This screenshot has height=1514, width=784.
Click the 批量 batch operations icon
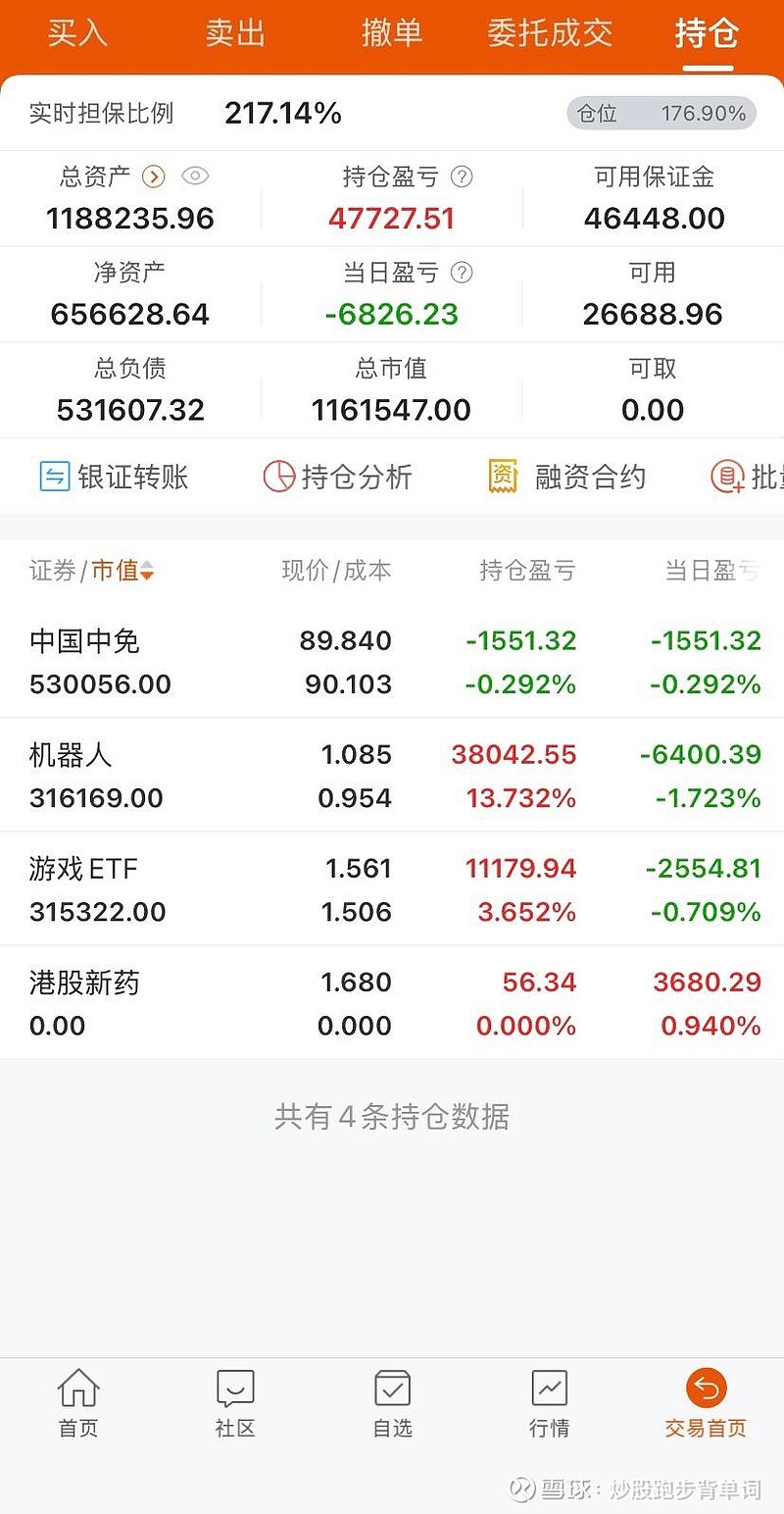727,478
